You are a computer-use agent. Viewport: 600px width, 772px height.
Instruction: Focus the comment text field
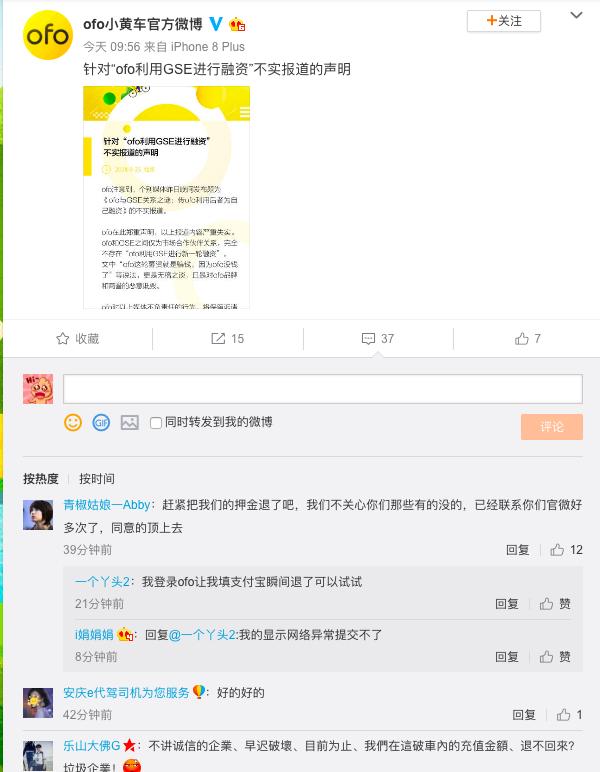point(322,389)
